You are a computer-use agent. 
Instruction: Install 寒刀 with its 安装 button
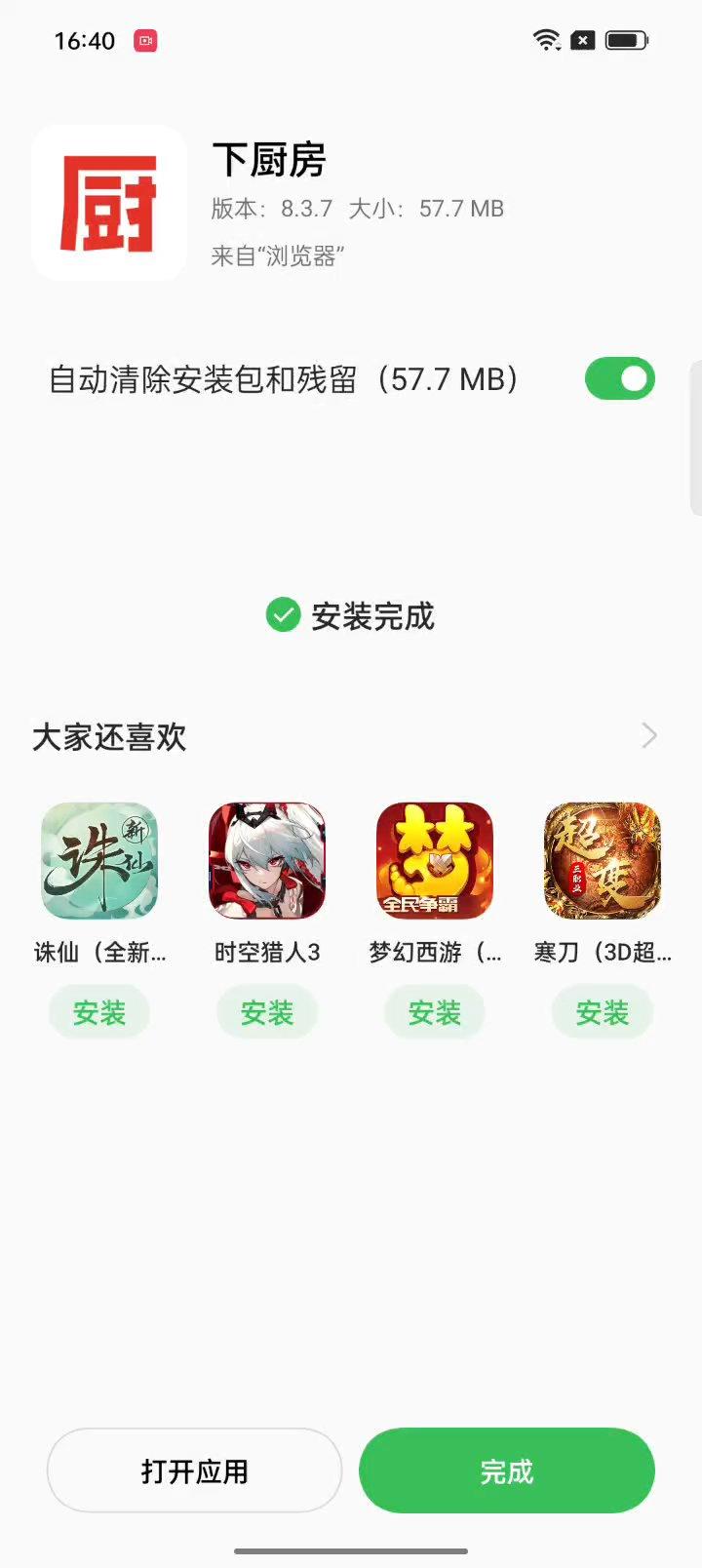[603, 1013]
